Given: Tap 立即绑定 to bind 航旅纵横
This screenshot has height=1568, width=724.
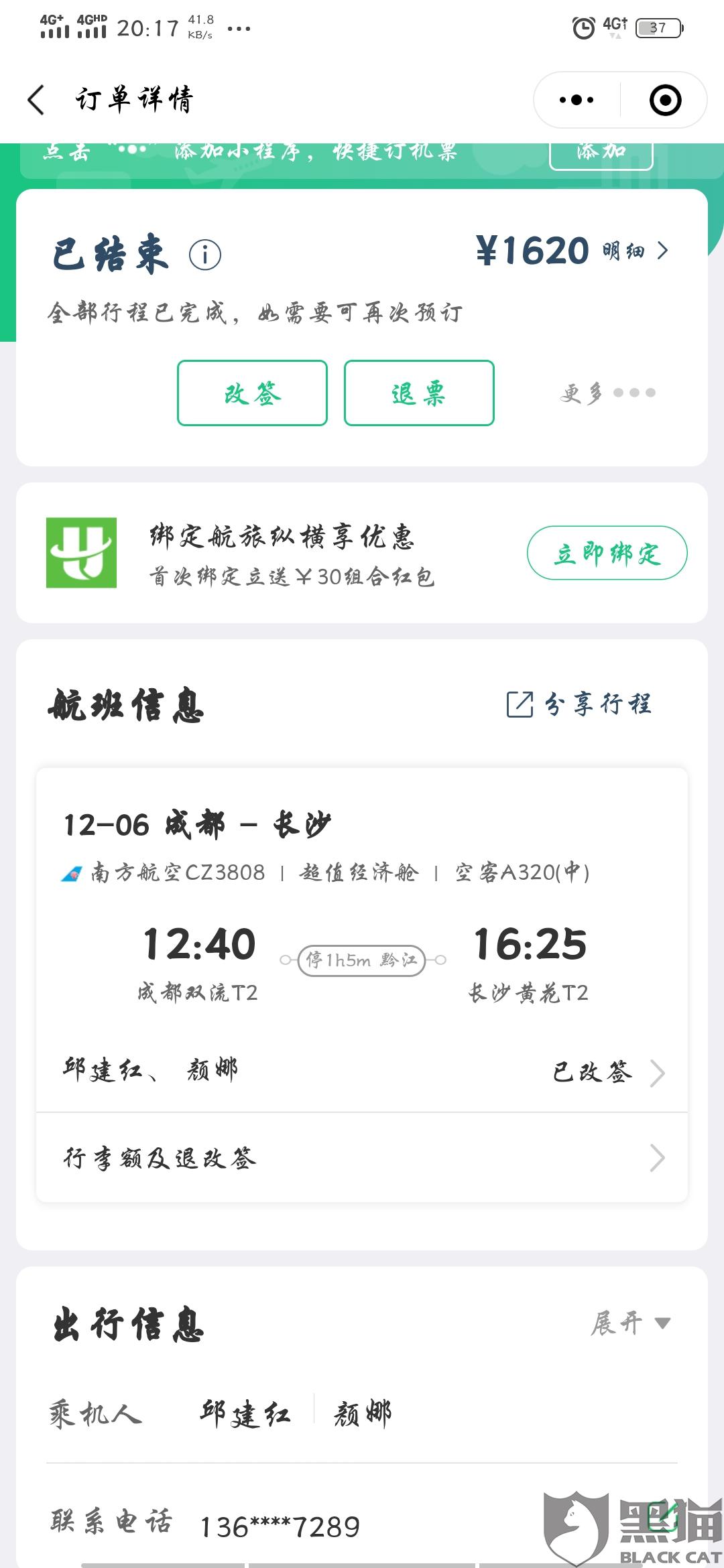Looking at the screenshot, I should tap(607, 553).
